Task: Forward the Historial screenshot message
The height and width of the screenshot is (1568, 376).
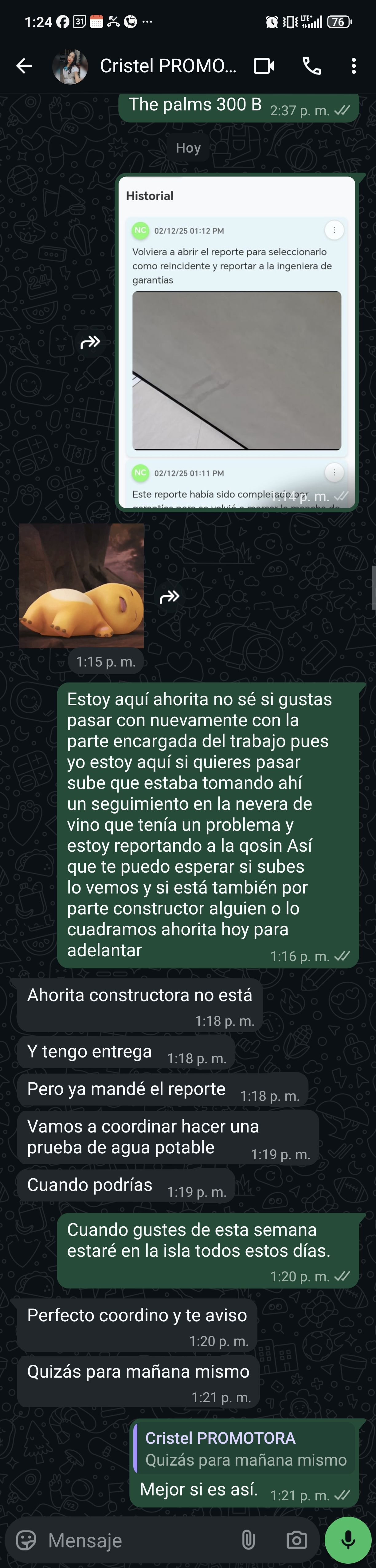Action: (x=90, y=343)
